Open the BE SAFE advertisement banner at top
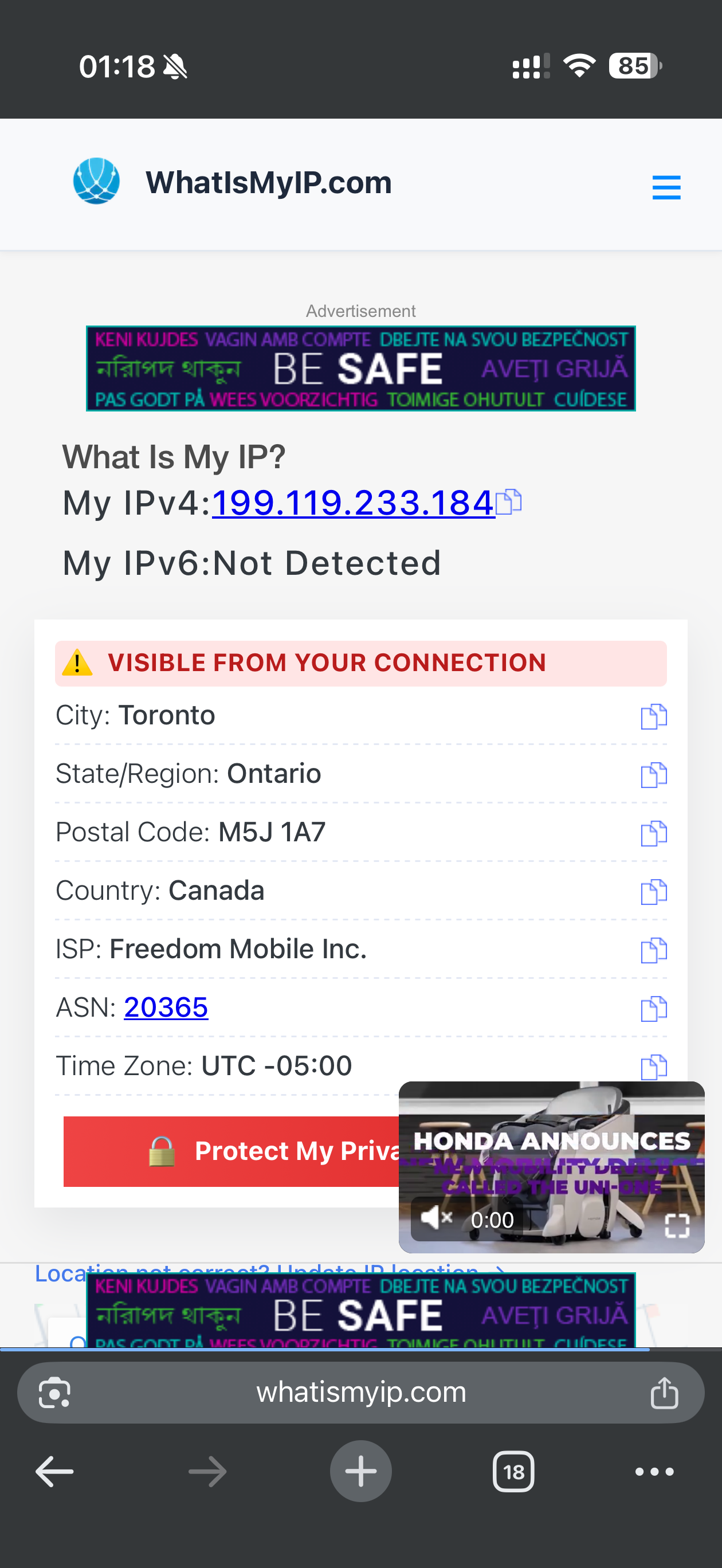Viewport: 722px width, 1568px height. coord(360,369)
